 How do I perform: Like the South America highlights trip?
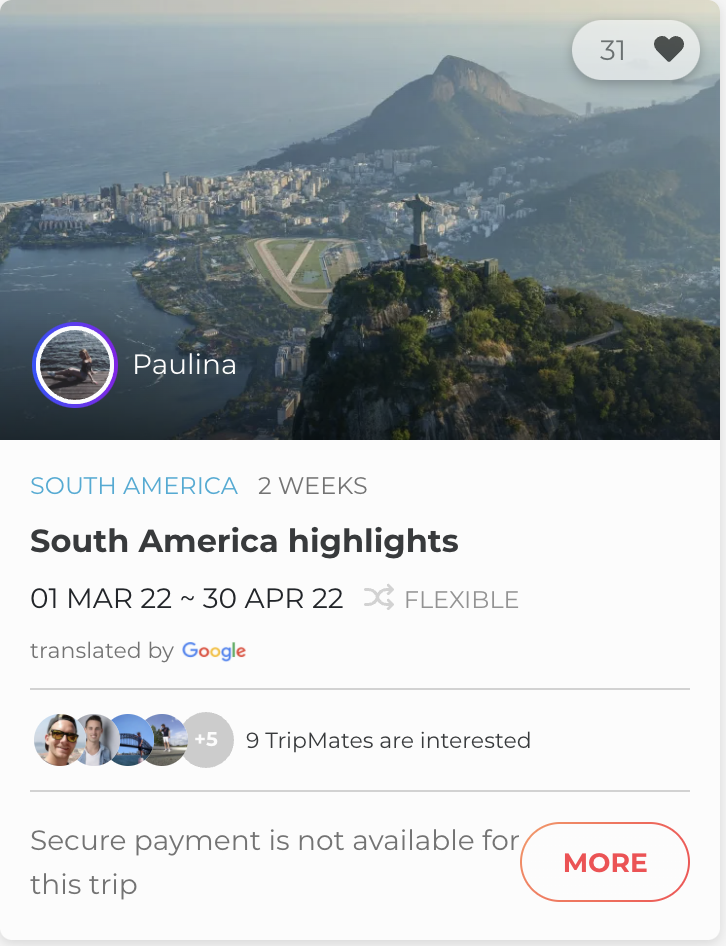(x=667, y=49)
